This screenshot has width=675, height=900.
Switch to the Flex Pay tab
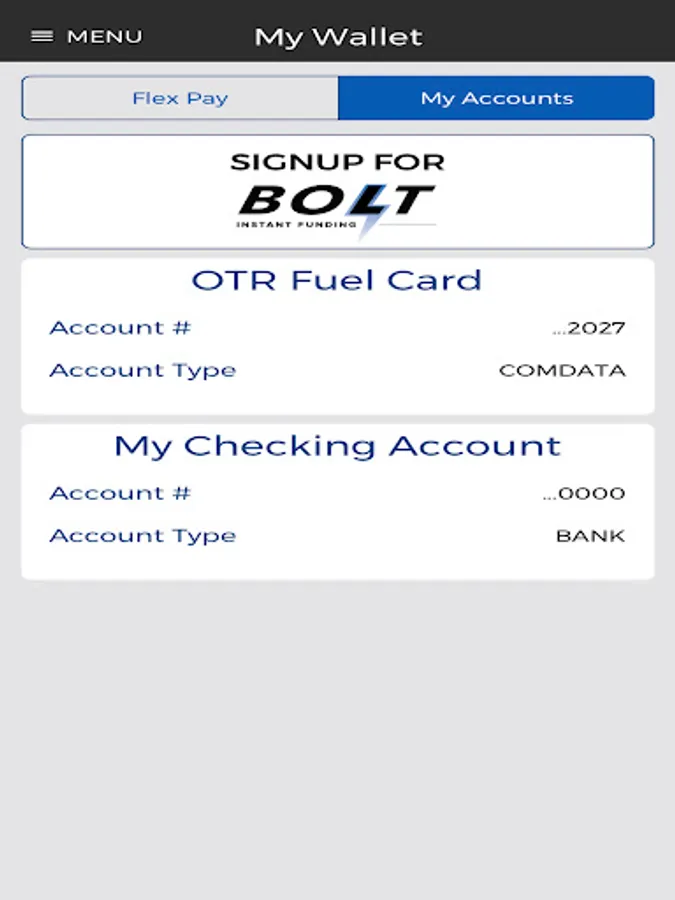pos(180,98)
